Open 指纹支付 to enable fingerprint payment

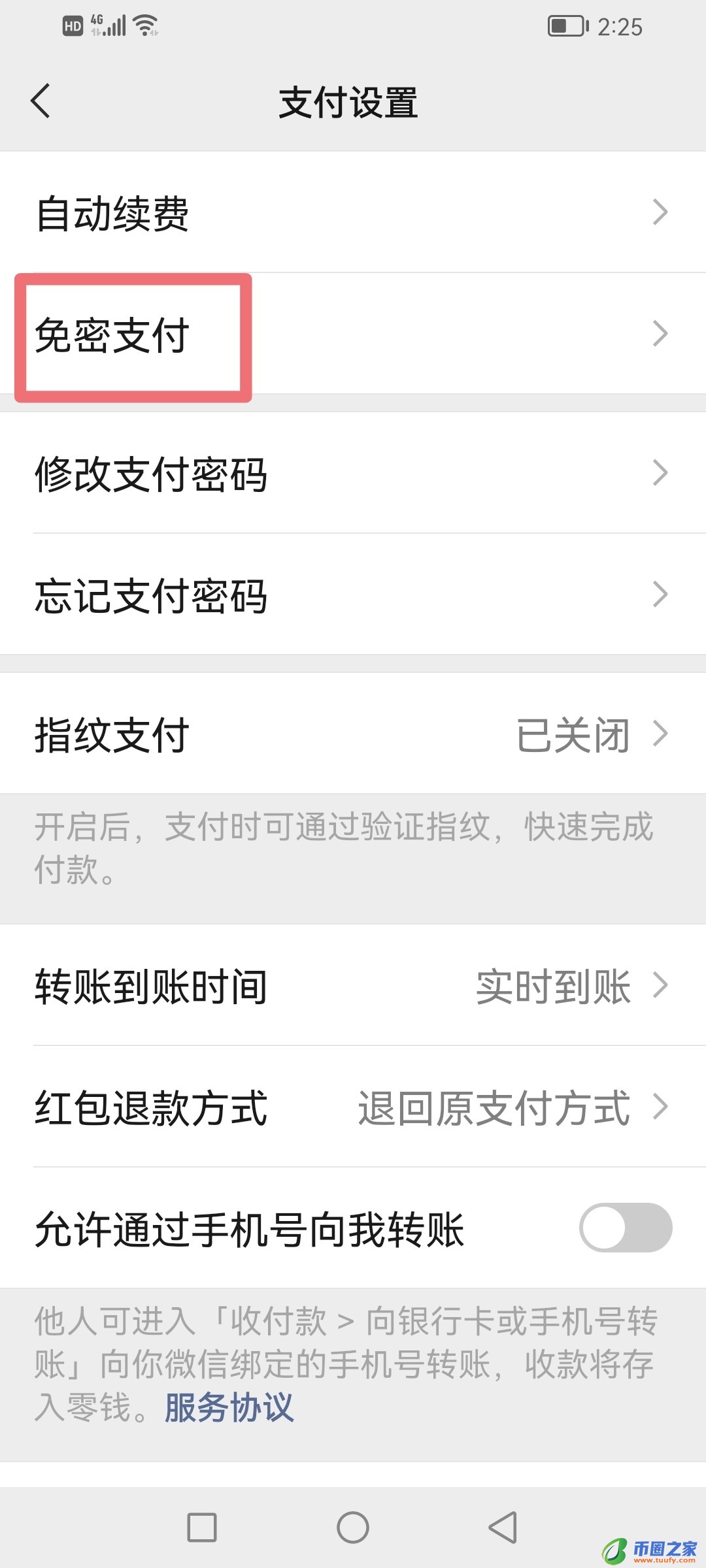pos(353,734)
